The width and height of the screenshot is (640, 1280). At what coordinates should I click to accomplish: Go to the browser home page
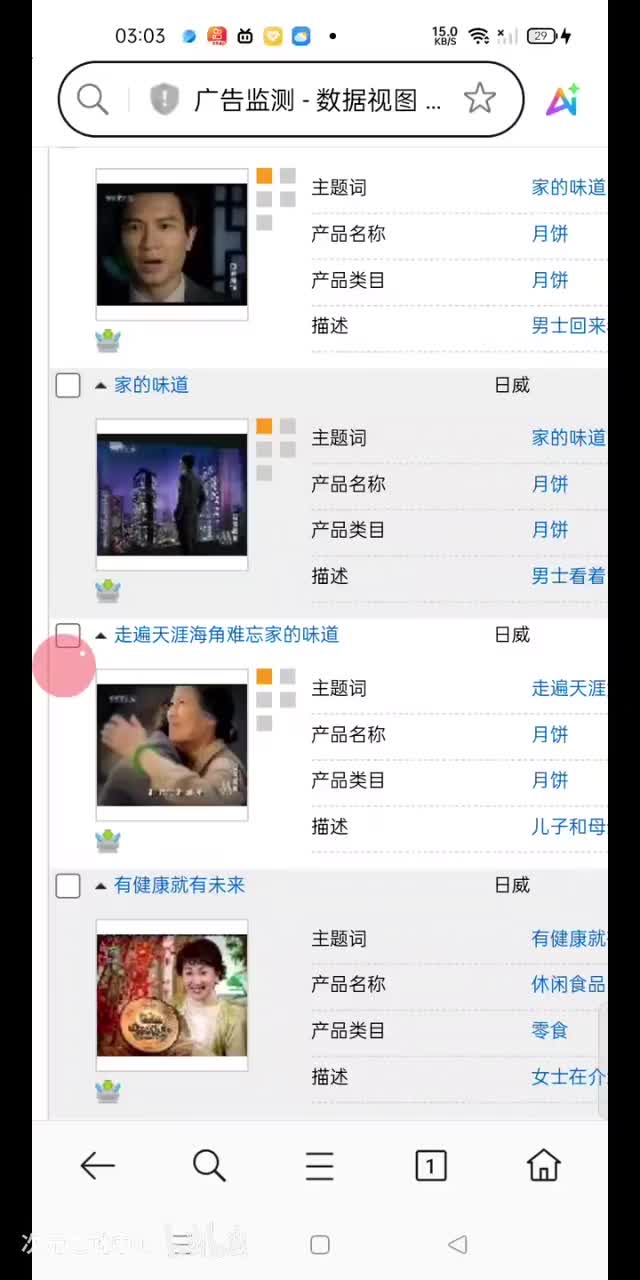click(543, 1165)
